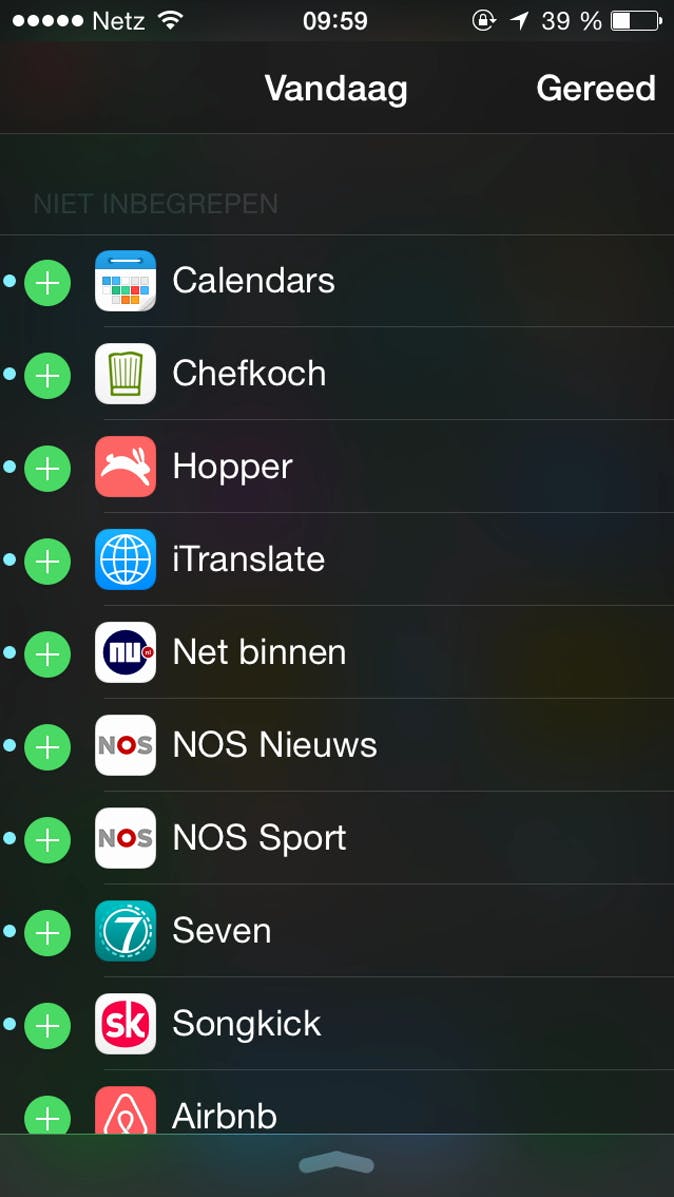The height and width of the screenshot is (1197, 674).
Task: Add Calendars widget with green plus
Action: [47, 282]
